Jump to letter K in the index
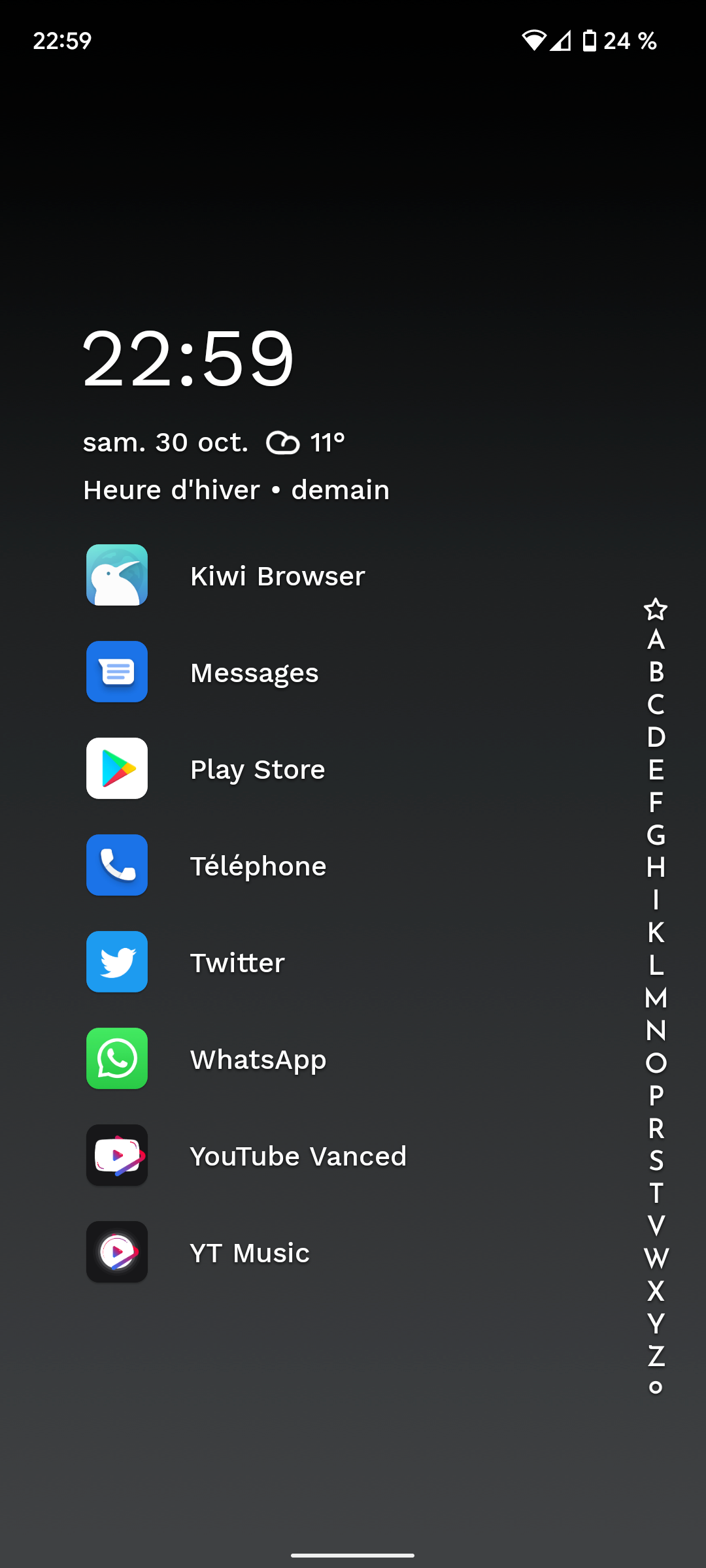This screenshot has height=1568, width=706. pyautogui.click(x=656, y=932)
